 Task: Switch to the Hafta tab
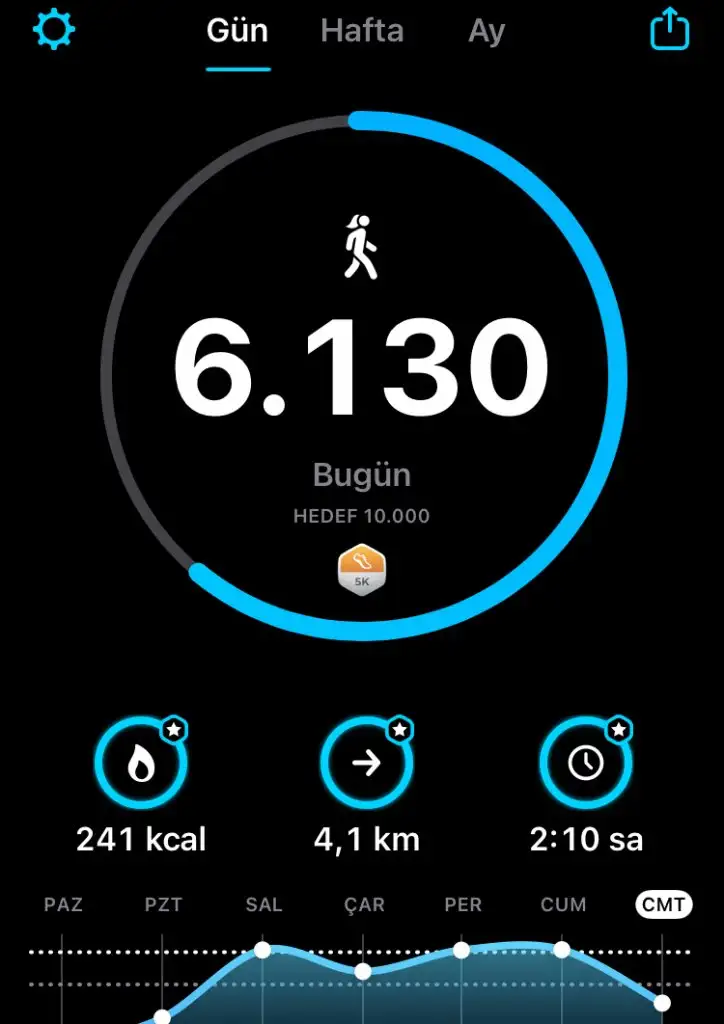coord(362,31)
